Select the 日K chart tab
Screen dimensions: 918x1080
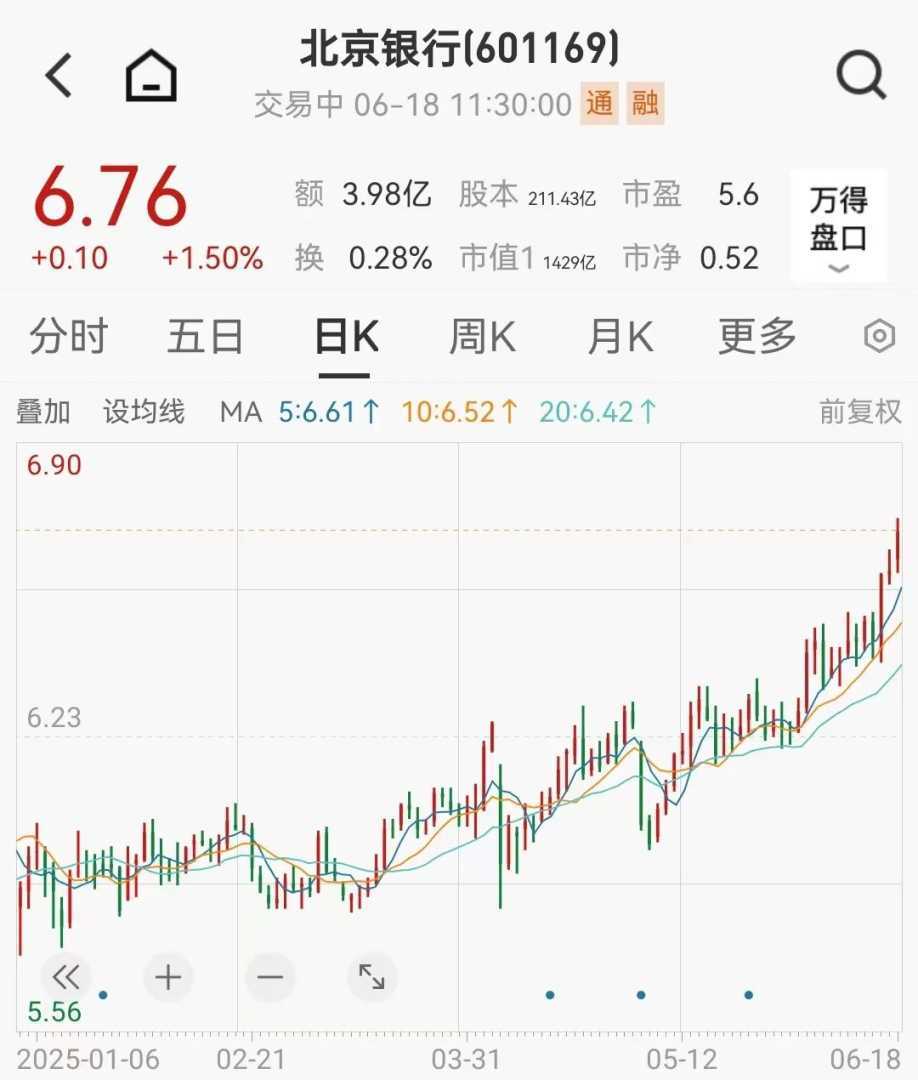[x=346, y=337]
